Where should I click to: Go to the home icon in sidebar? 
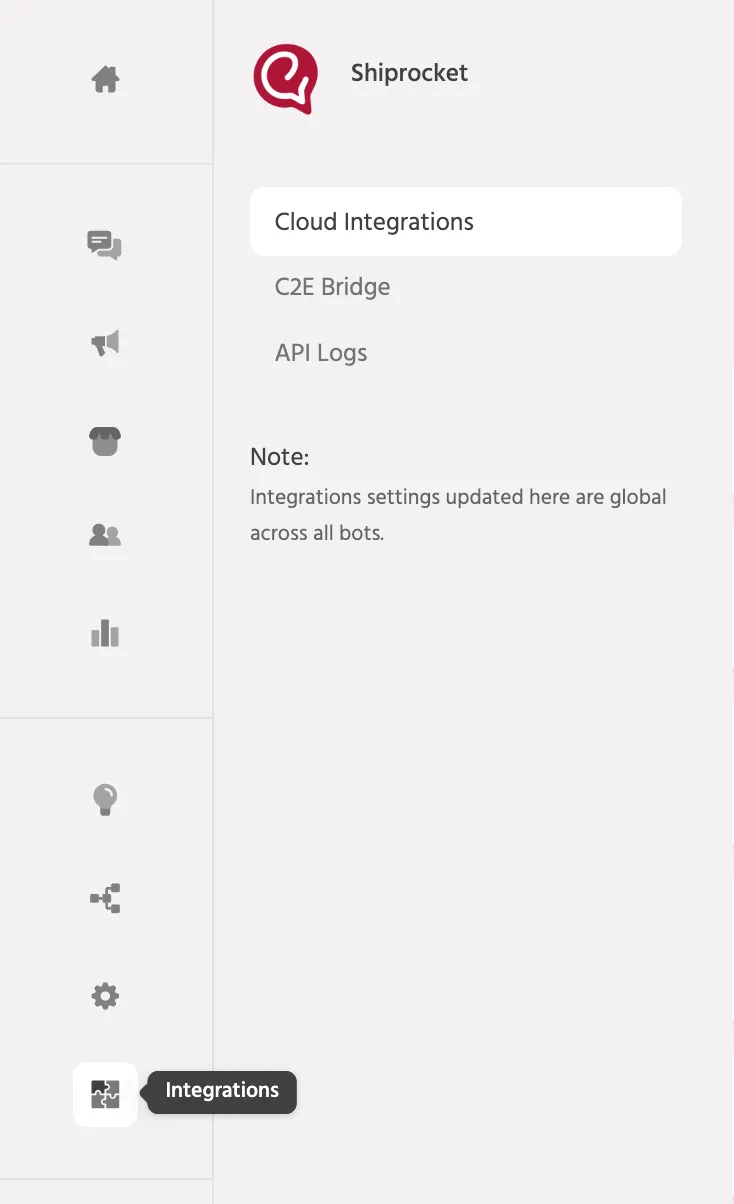pos(105,79)
